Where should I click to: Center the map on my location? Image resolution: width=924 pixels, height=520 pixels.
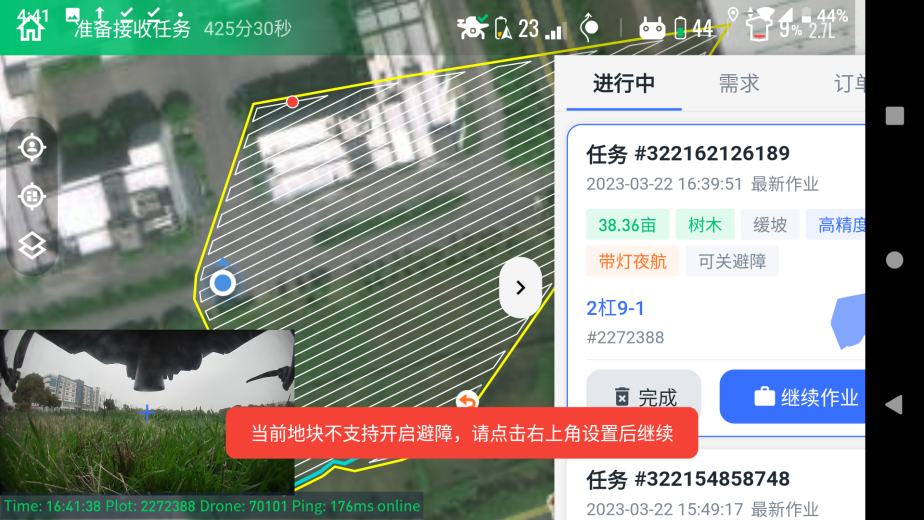point(32,147)
